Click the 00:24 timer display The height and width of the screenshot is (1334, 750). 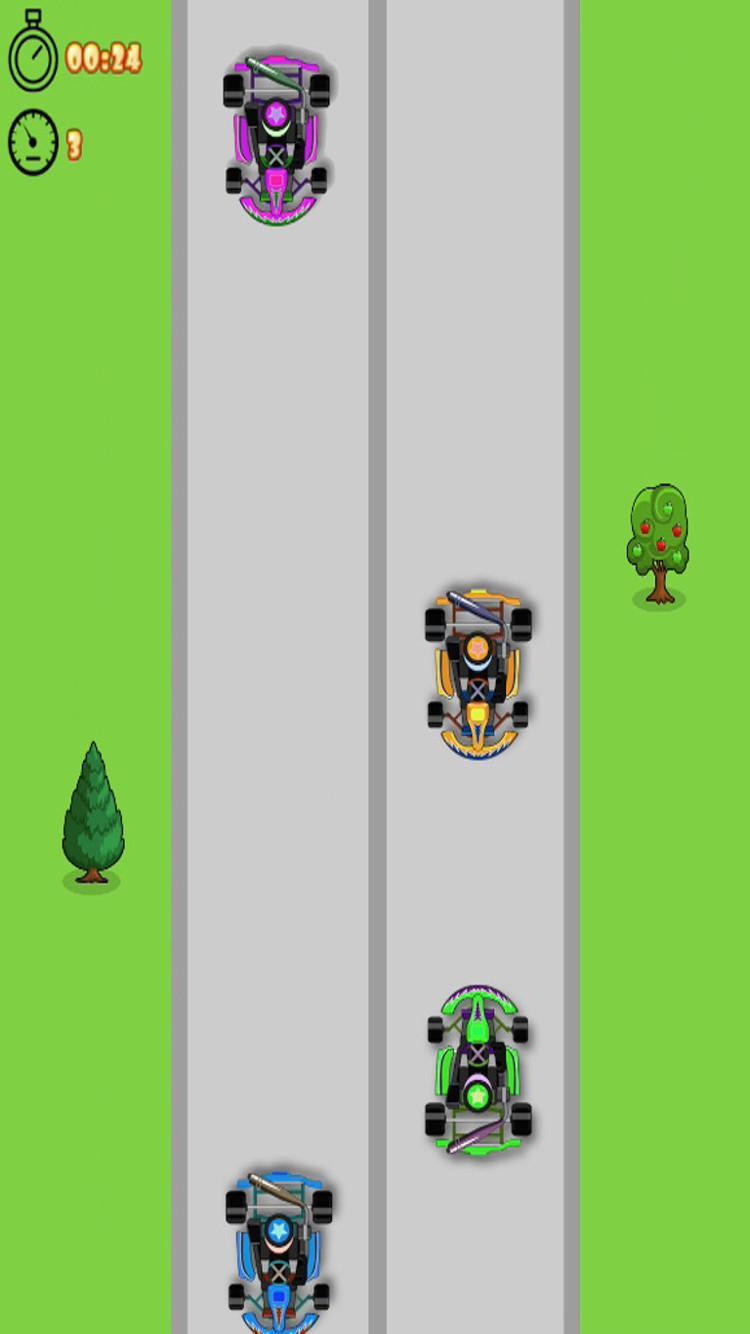(x=104, y=57)
